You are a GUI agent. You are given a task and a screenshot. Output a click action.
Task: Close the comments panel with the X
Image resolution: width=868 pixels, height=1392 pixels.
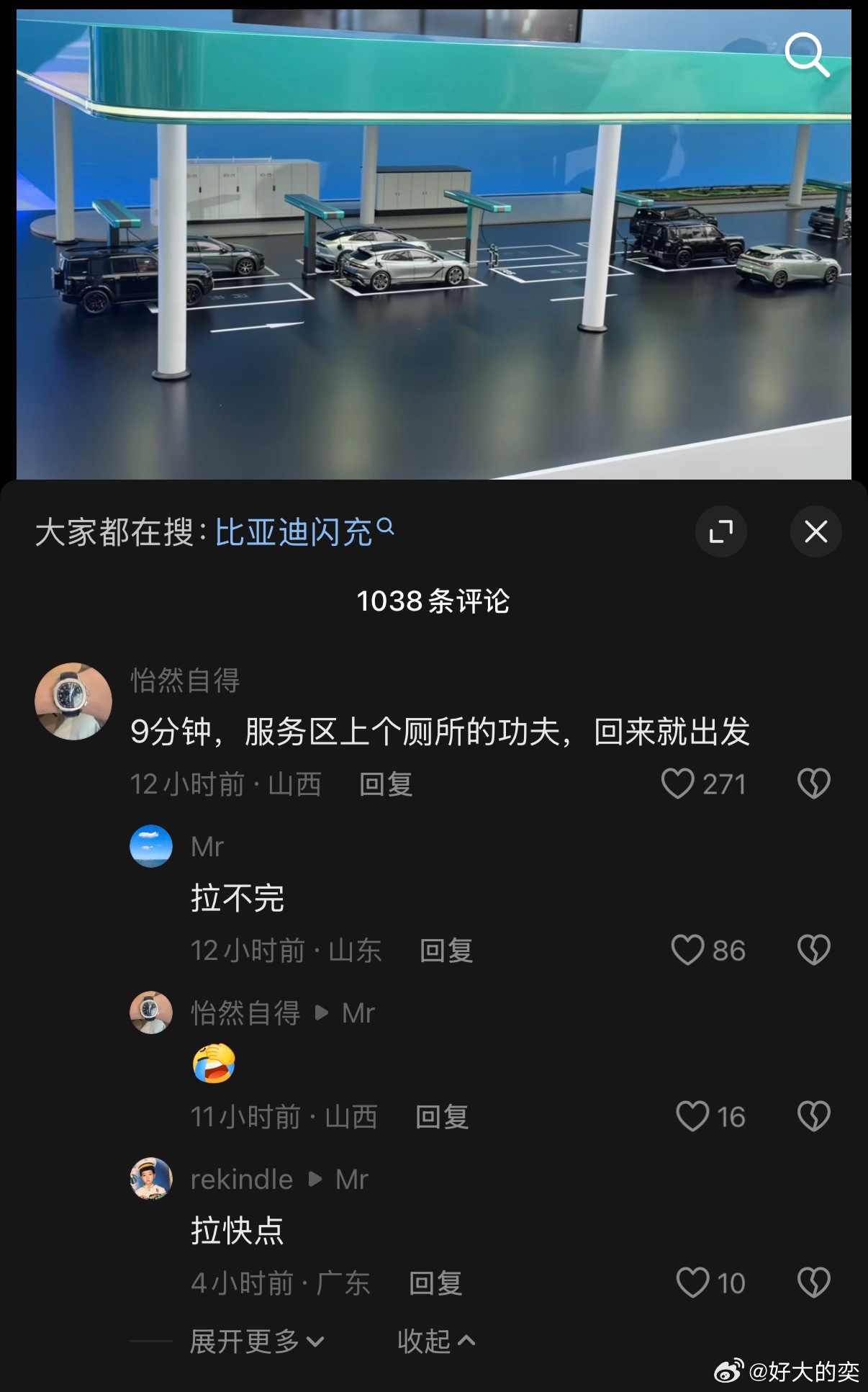pos(815,531)
